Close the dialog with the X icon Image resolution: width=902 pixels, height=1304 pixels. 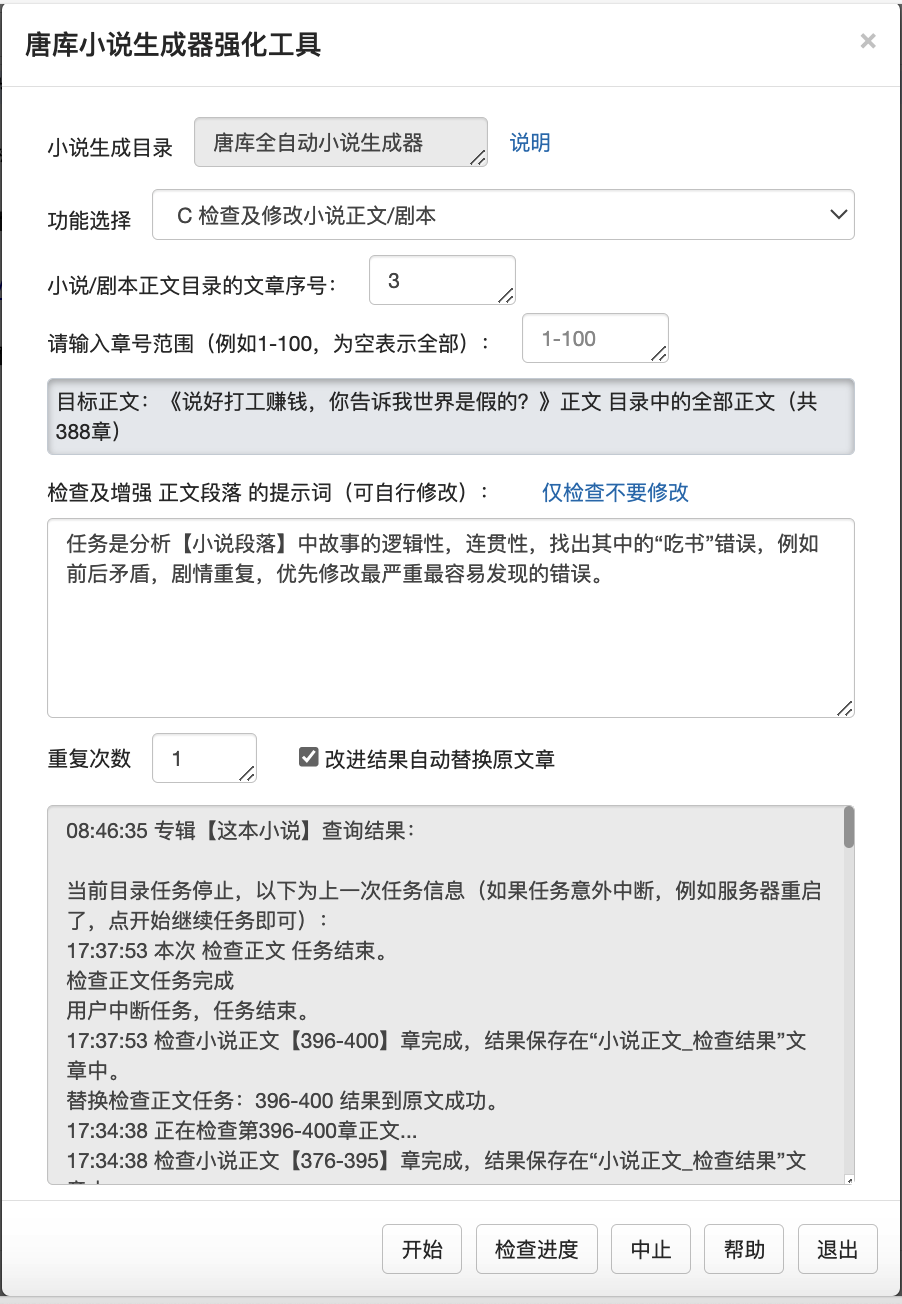click(x=868, y=41)
